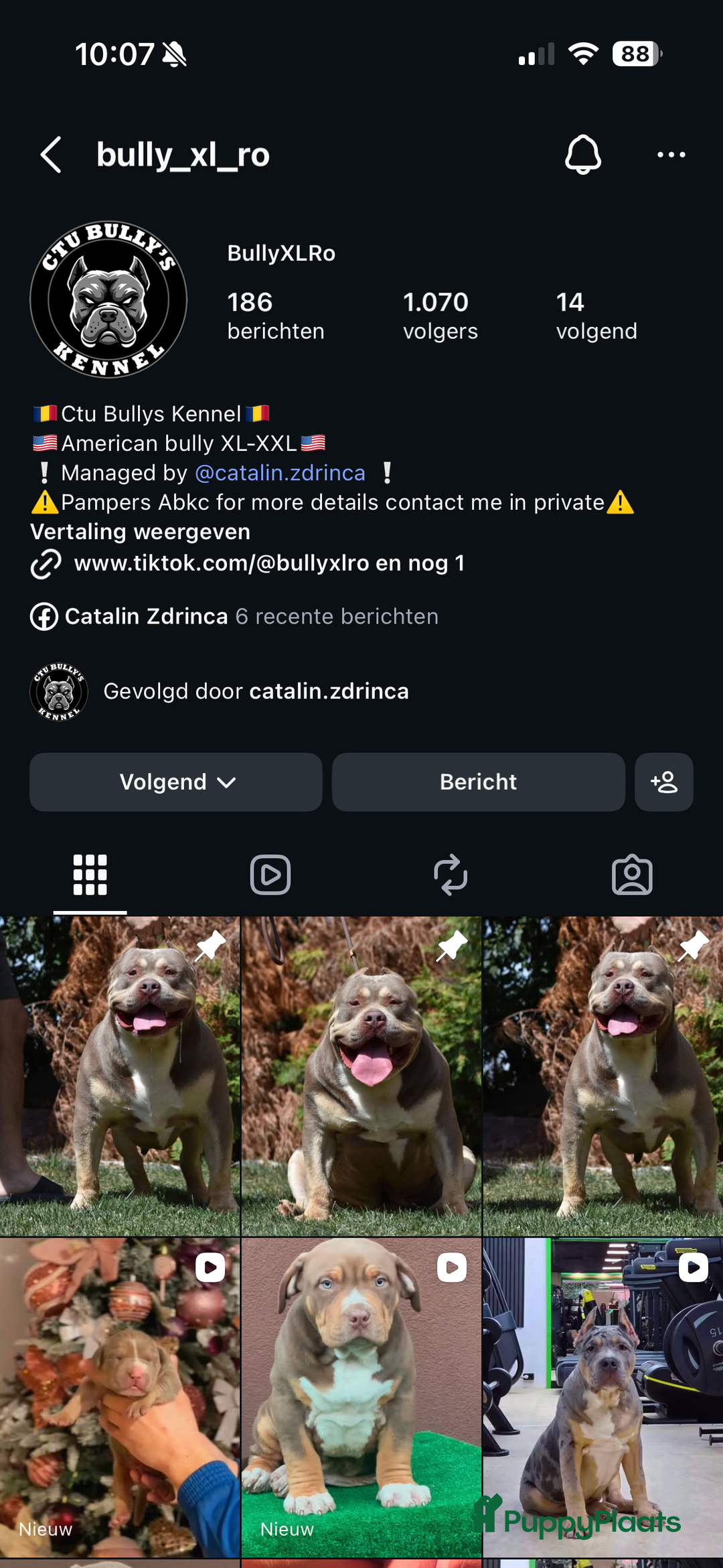The image size is (723, 1568).
Task: Click the back arrow to leave profile
Action: click(x=51, y=154)
